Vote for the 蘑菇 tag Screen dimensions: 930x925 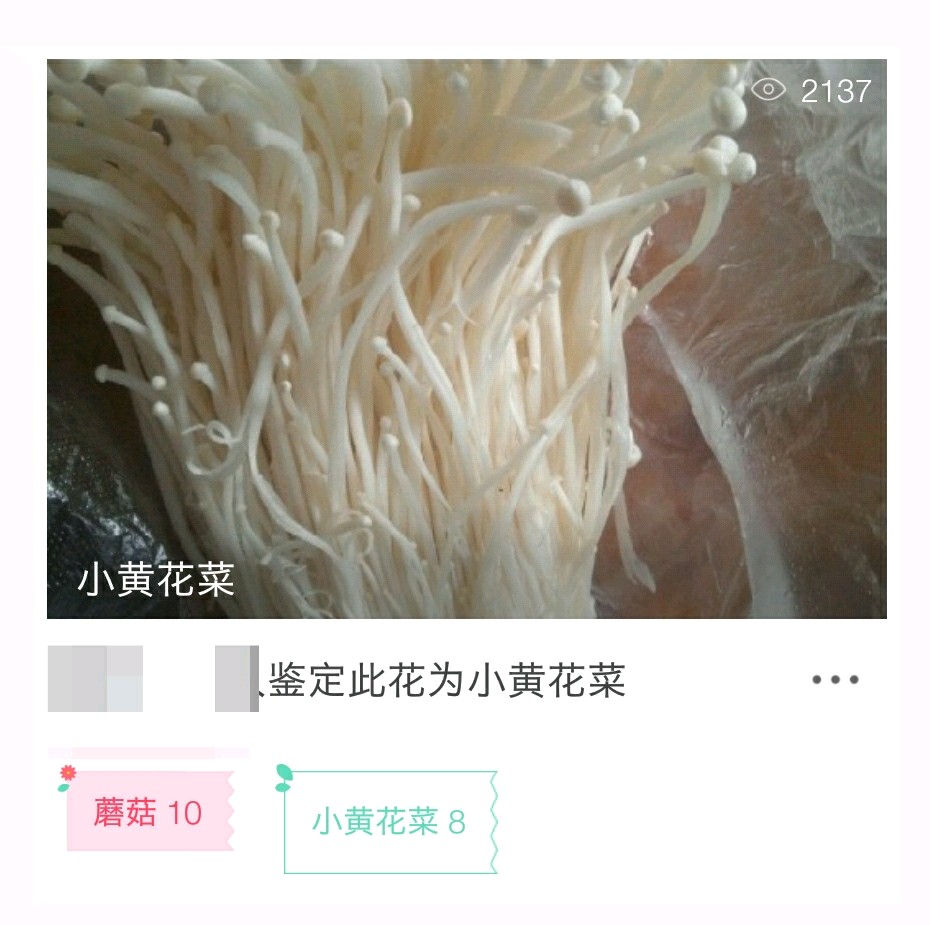click(x=148, y=811)
